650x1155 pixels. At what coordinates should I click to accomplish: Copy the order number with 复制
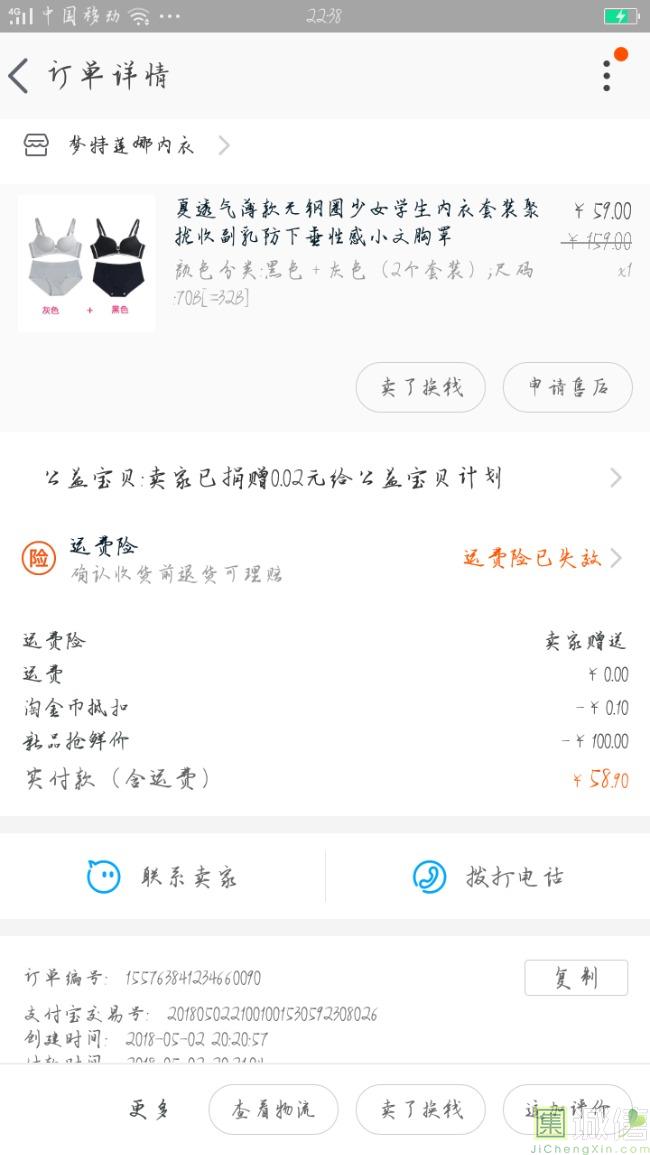[x=575, y=977]
